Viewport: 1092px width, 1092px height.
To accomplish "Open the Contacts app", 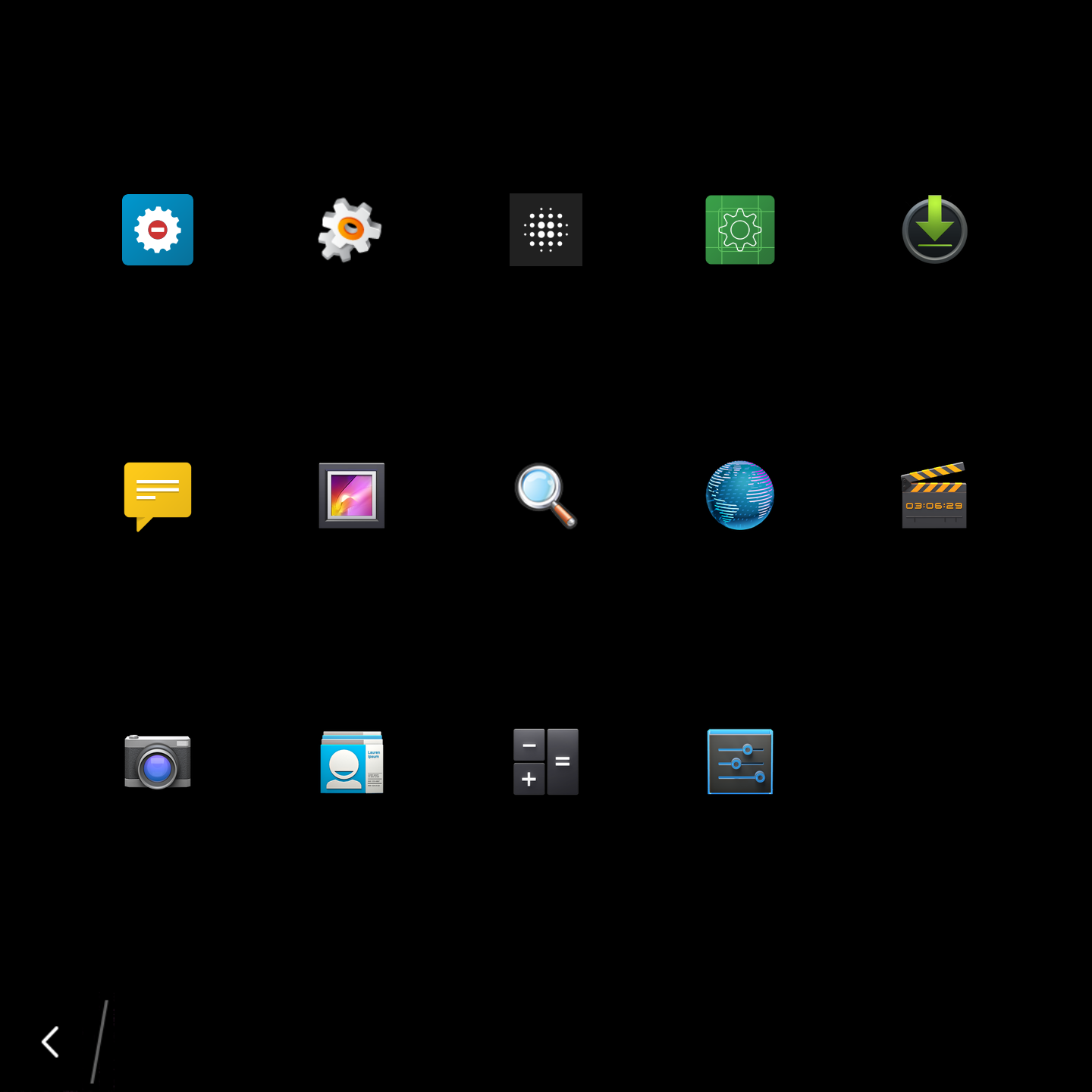I will tap(352, 762).
